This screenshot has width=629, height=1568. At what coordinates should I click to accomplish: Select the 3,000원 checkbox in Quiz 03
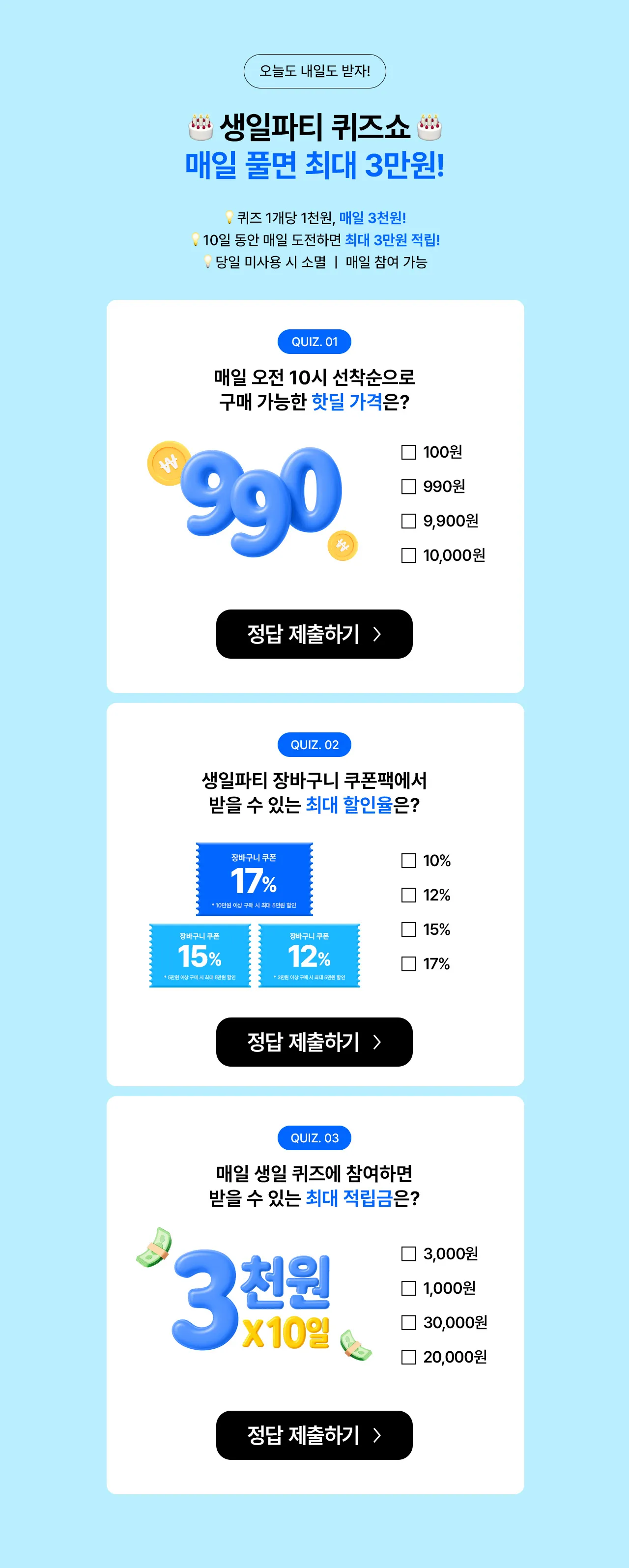tap(409, 1254)
